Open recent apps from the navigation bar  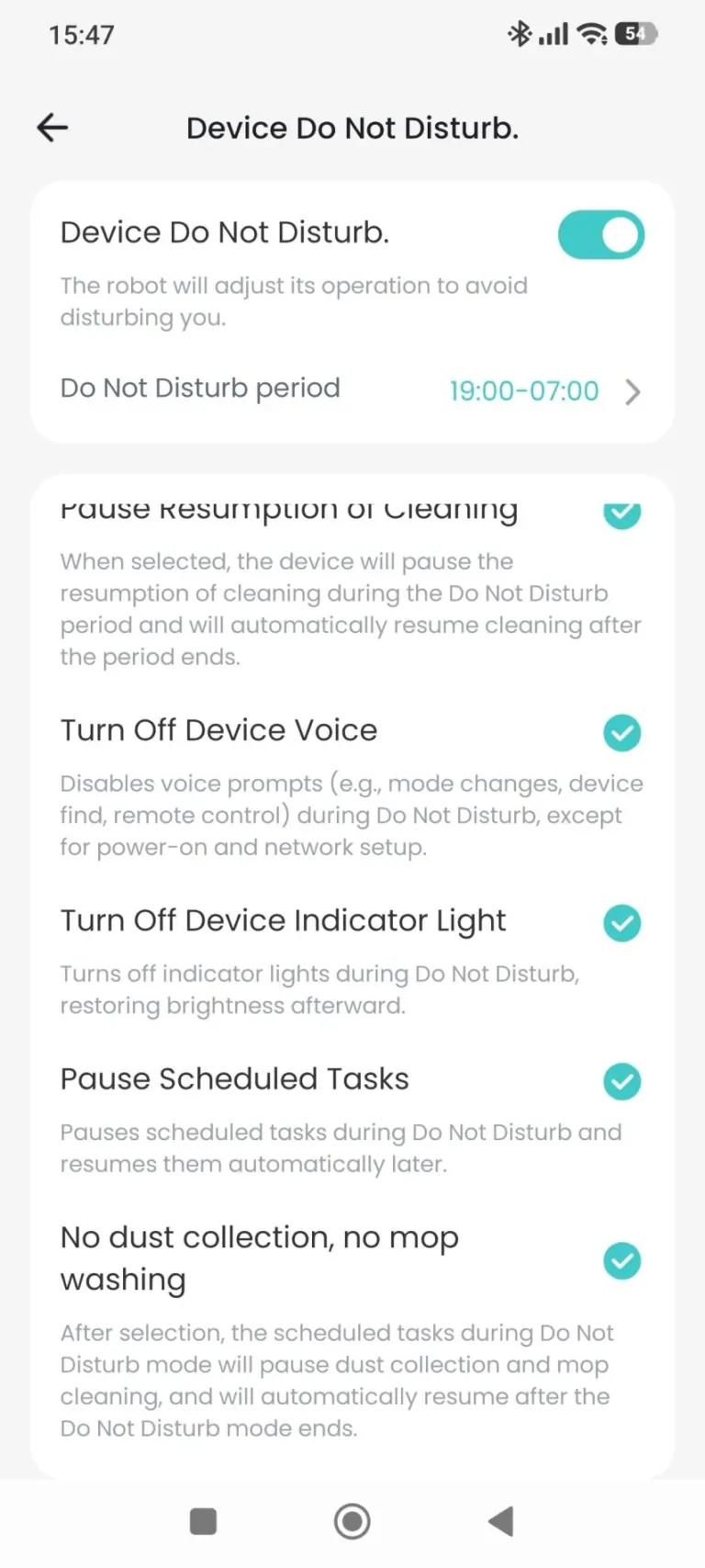point(203,1521)
